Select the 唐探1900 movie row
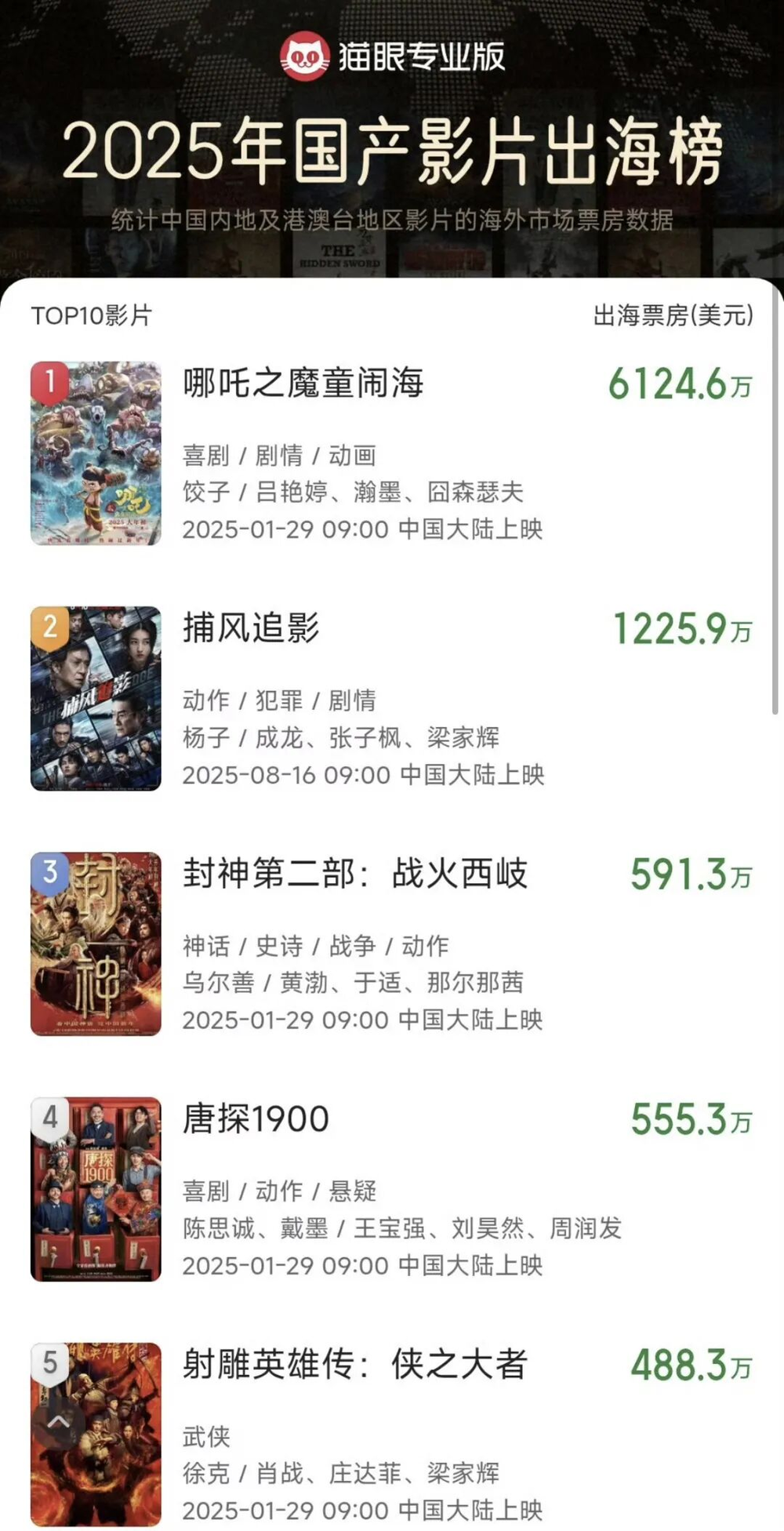 click(256, 1119)
